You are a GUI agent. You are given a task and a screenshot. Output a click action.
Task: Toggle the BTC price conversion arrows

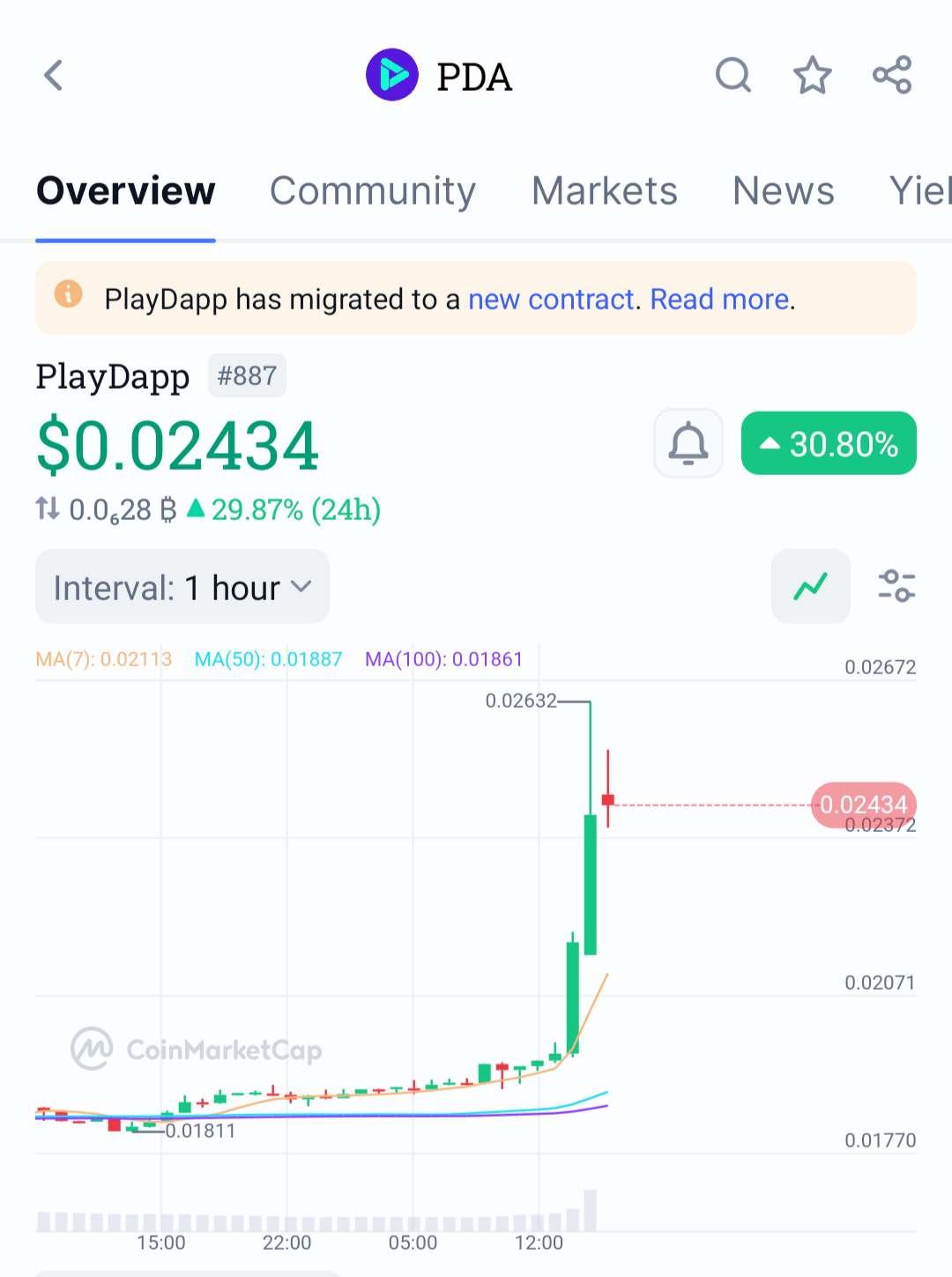point(48,509)
